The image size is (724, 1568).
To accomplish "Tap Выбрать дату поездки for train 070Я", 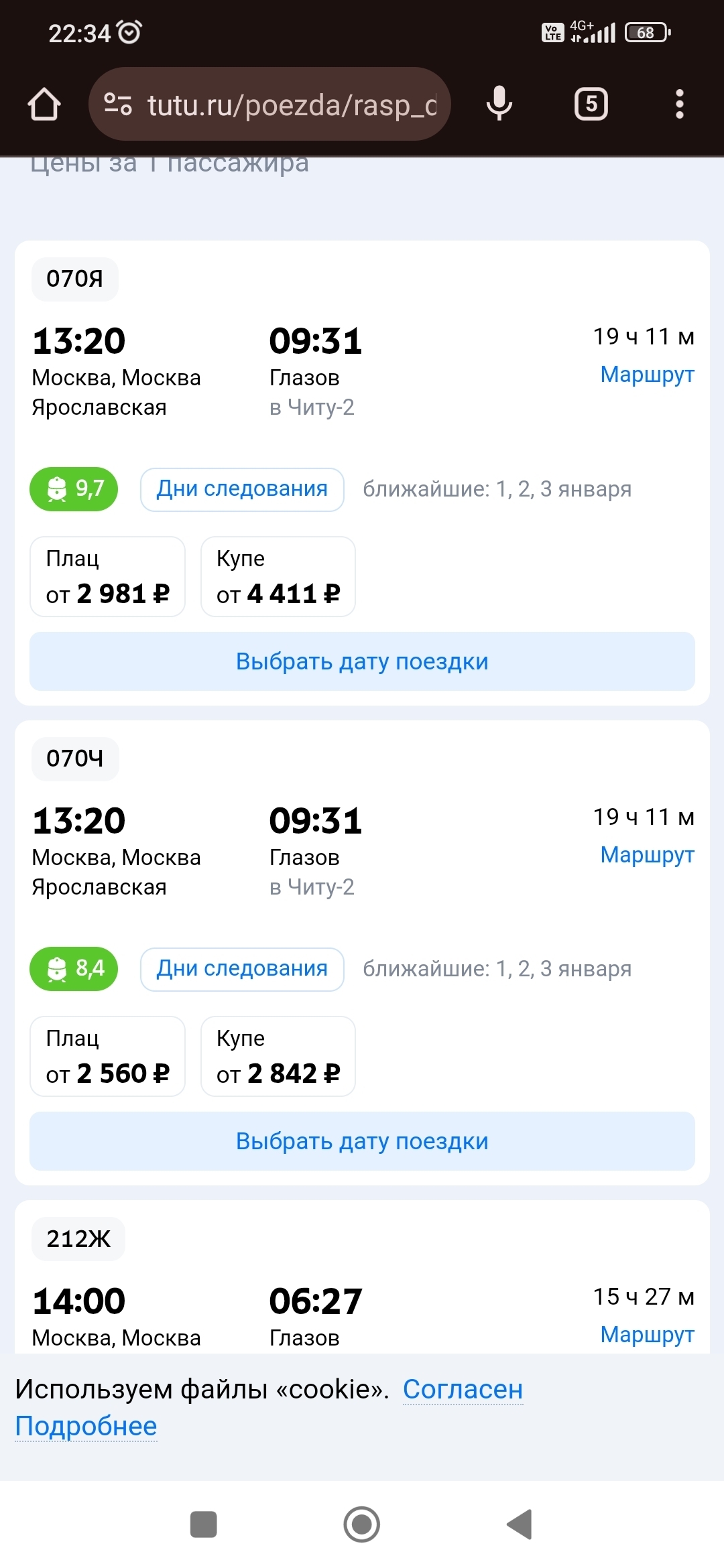I will click(x=362, y=661).
